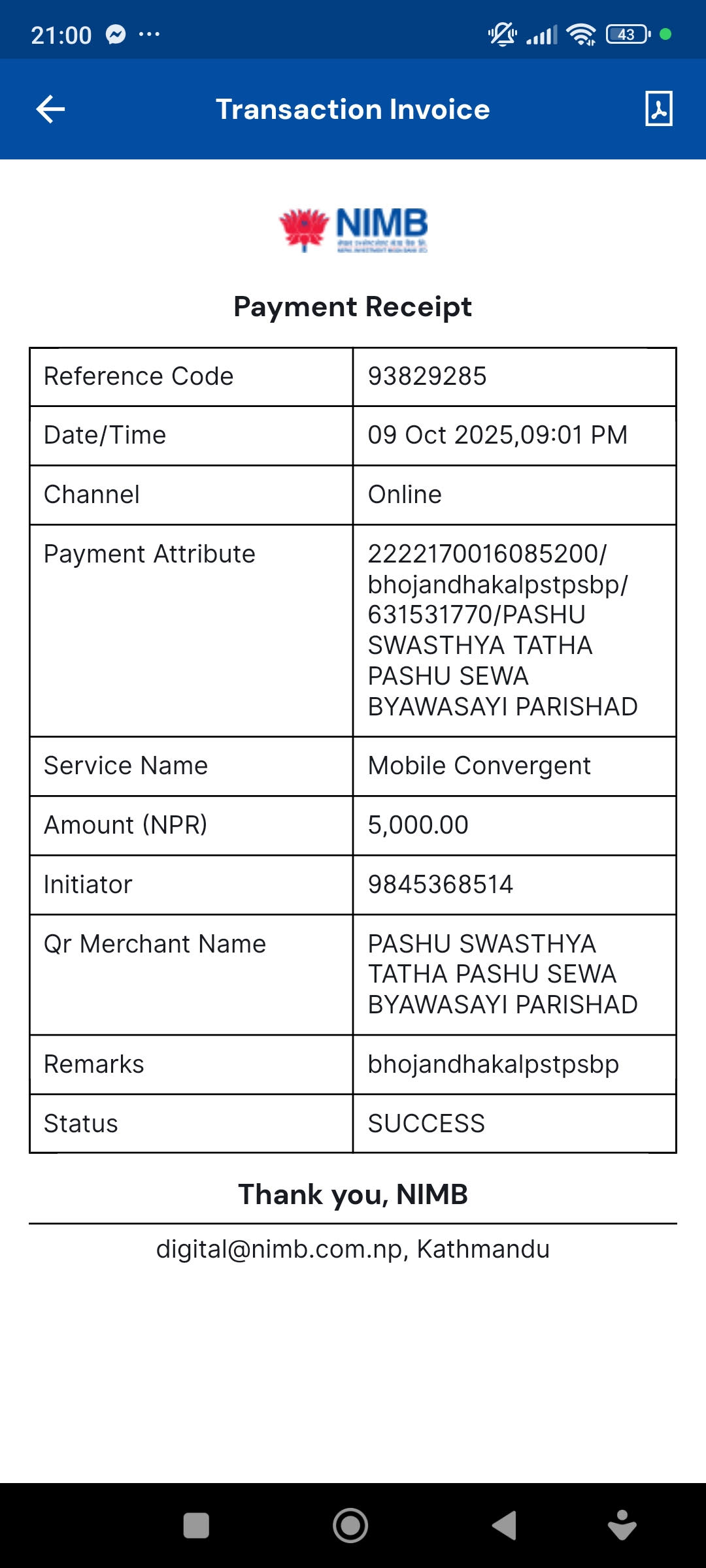The width and height of the screenshot is (706, 1568).
Task: Open recent apps from the navigation bar
Action: pos(196,1526)
